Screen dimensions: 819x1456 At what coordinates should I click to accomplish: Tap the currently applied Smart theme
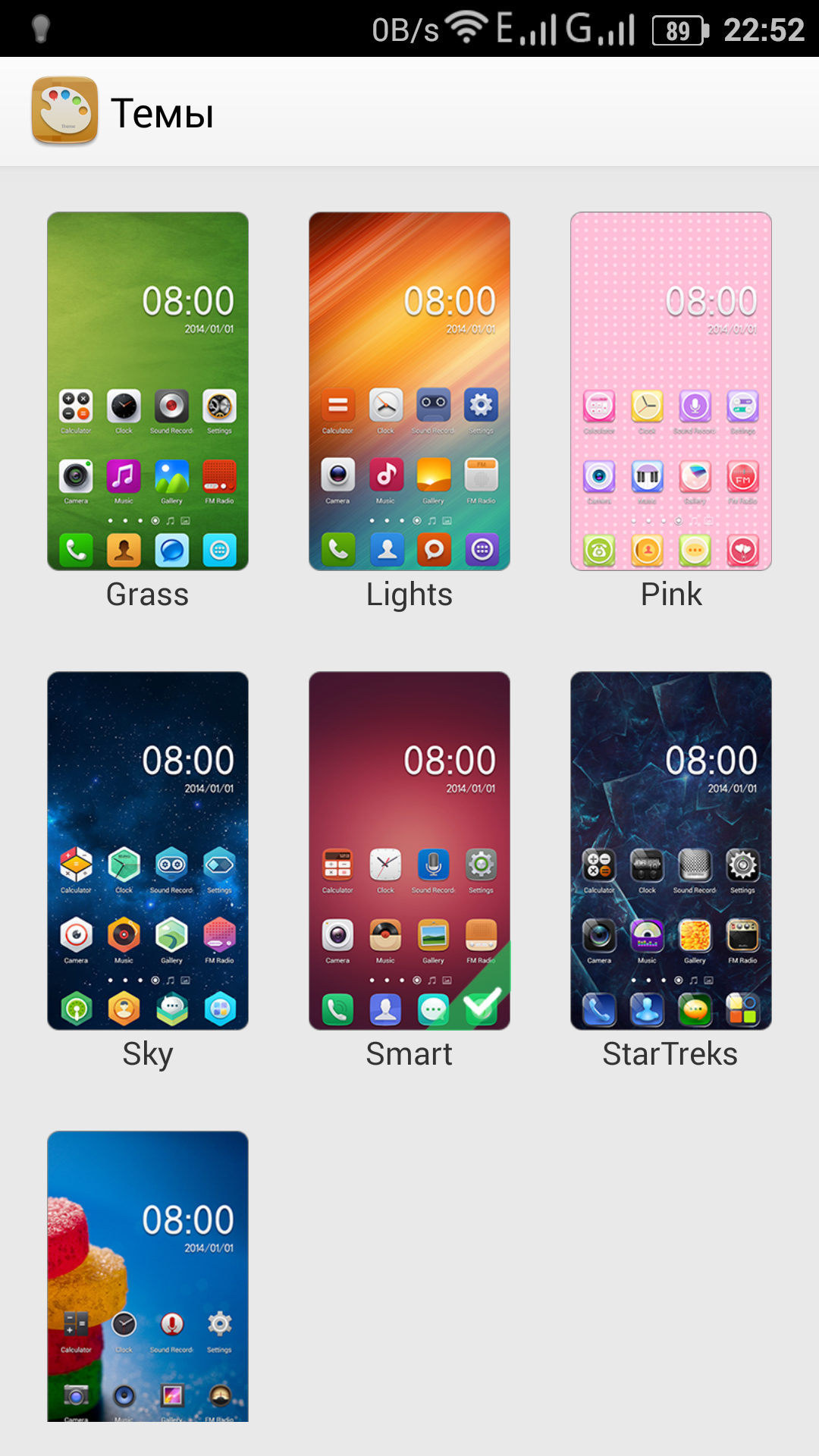(x=409, y=851)
